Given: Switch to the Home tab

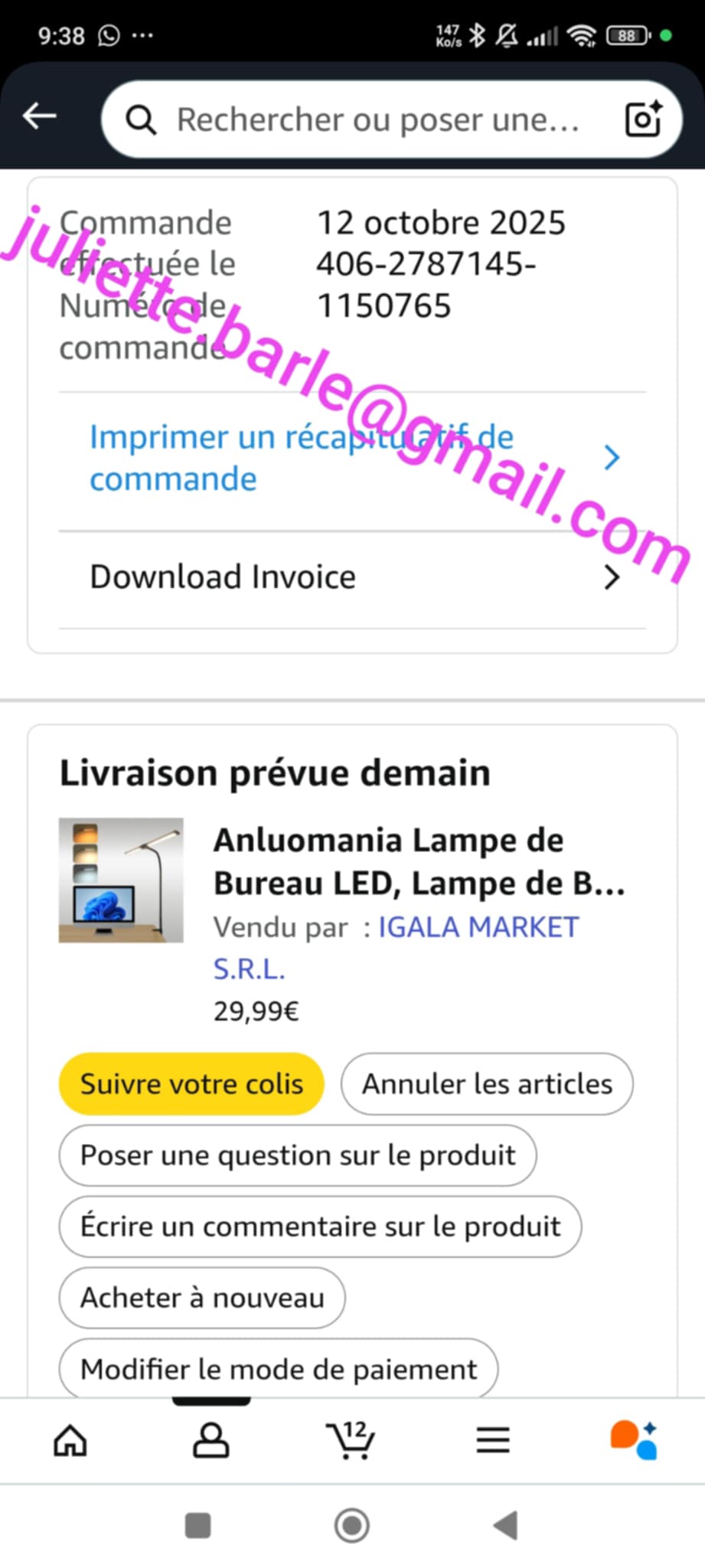Looking at the screenshot, I should tap(70, 1441).
